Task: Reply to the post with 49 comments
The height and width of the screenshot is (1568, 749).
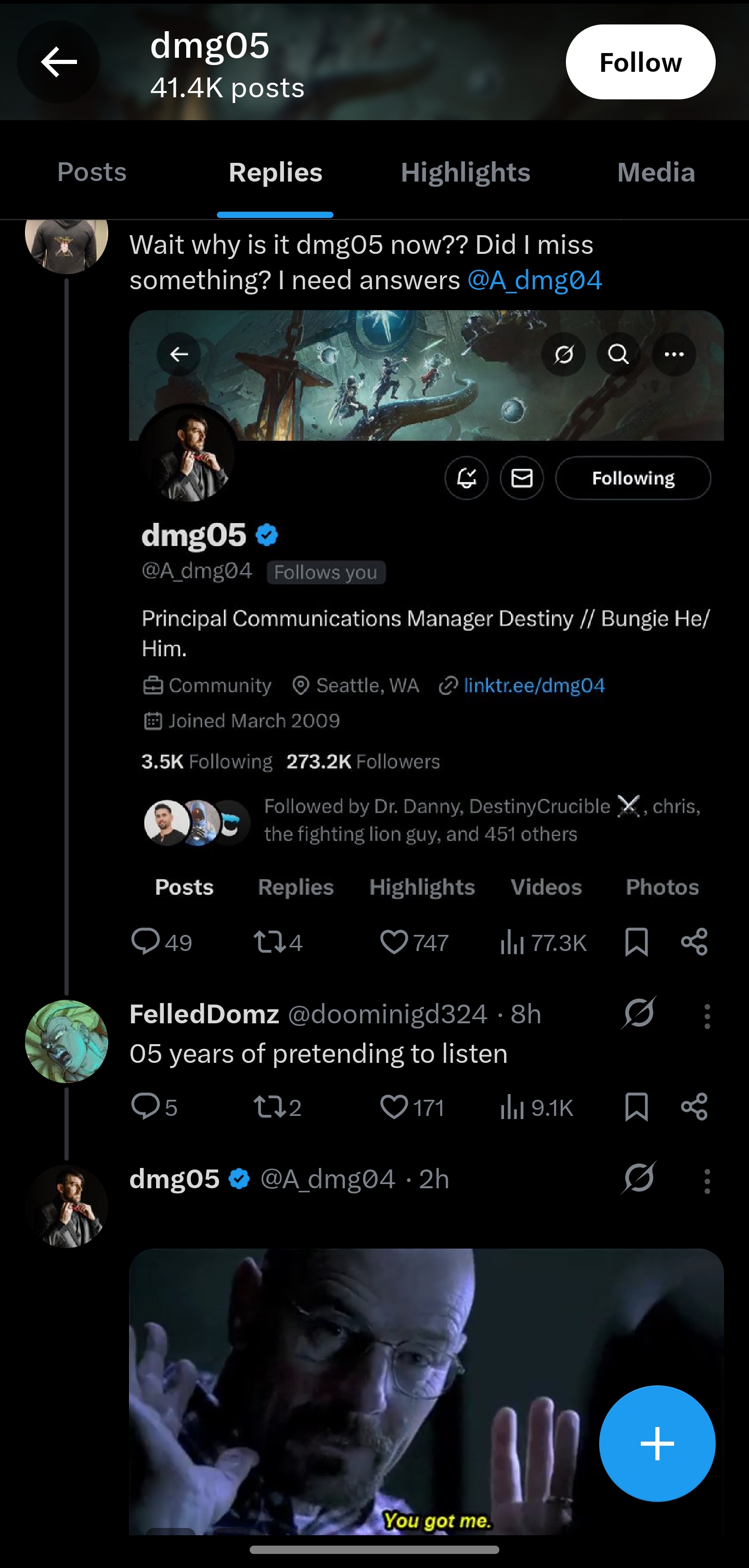Action: click(146, 942)
